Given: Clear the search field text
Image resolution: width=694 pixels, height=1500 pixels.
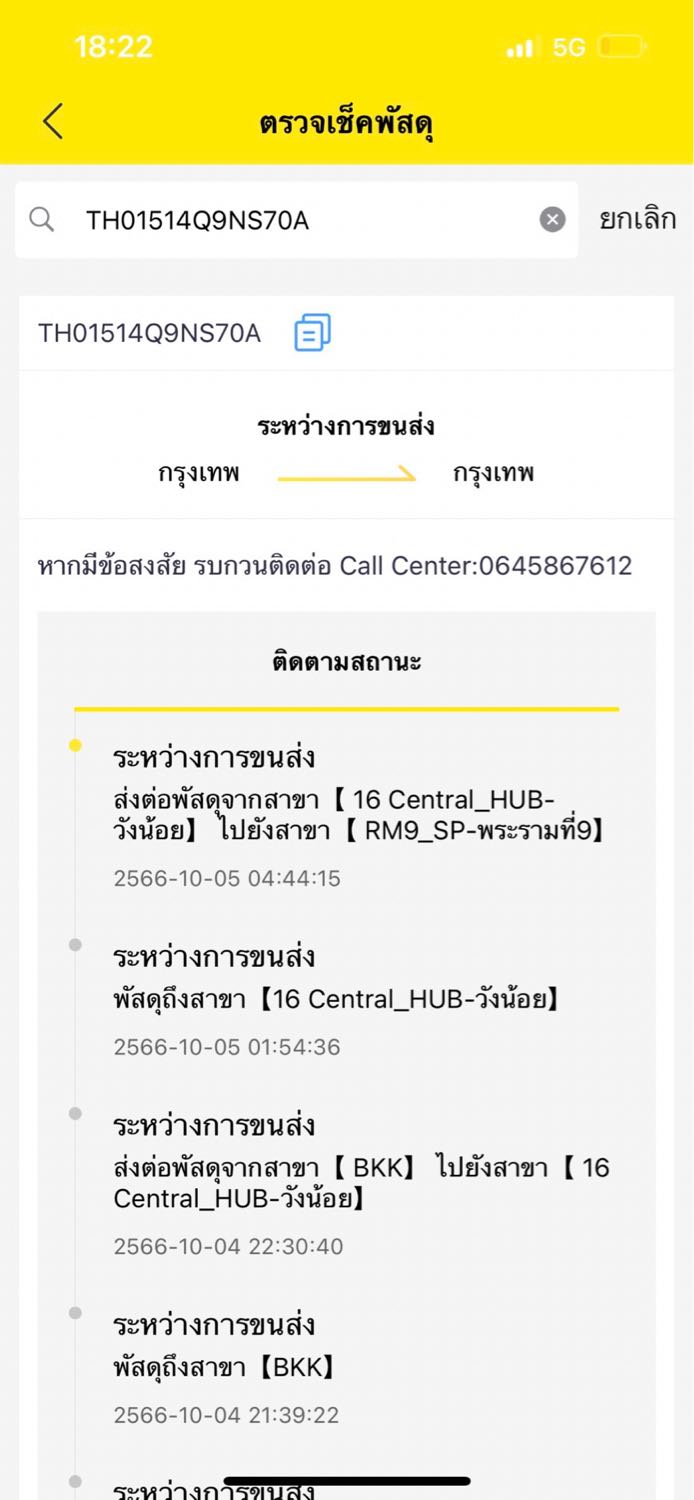Looking at the screenshot, I should (x=553, y=220).
